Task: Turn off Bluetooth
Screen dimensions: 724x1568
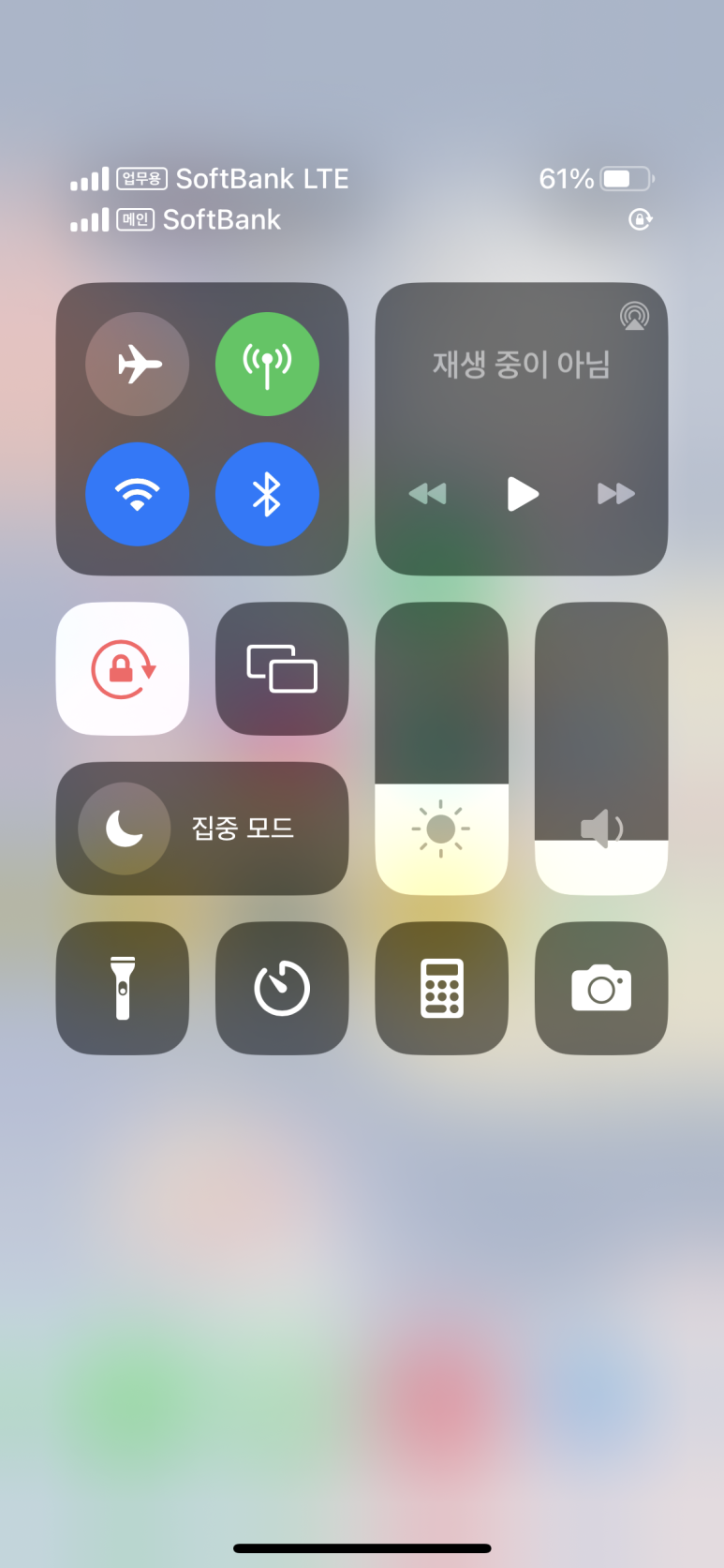Action: tap(267, 494)
